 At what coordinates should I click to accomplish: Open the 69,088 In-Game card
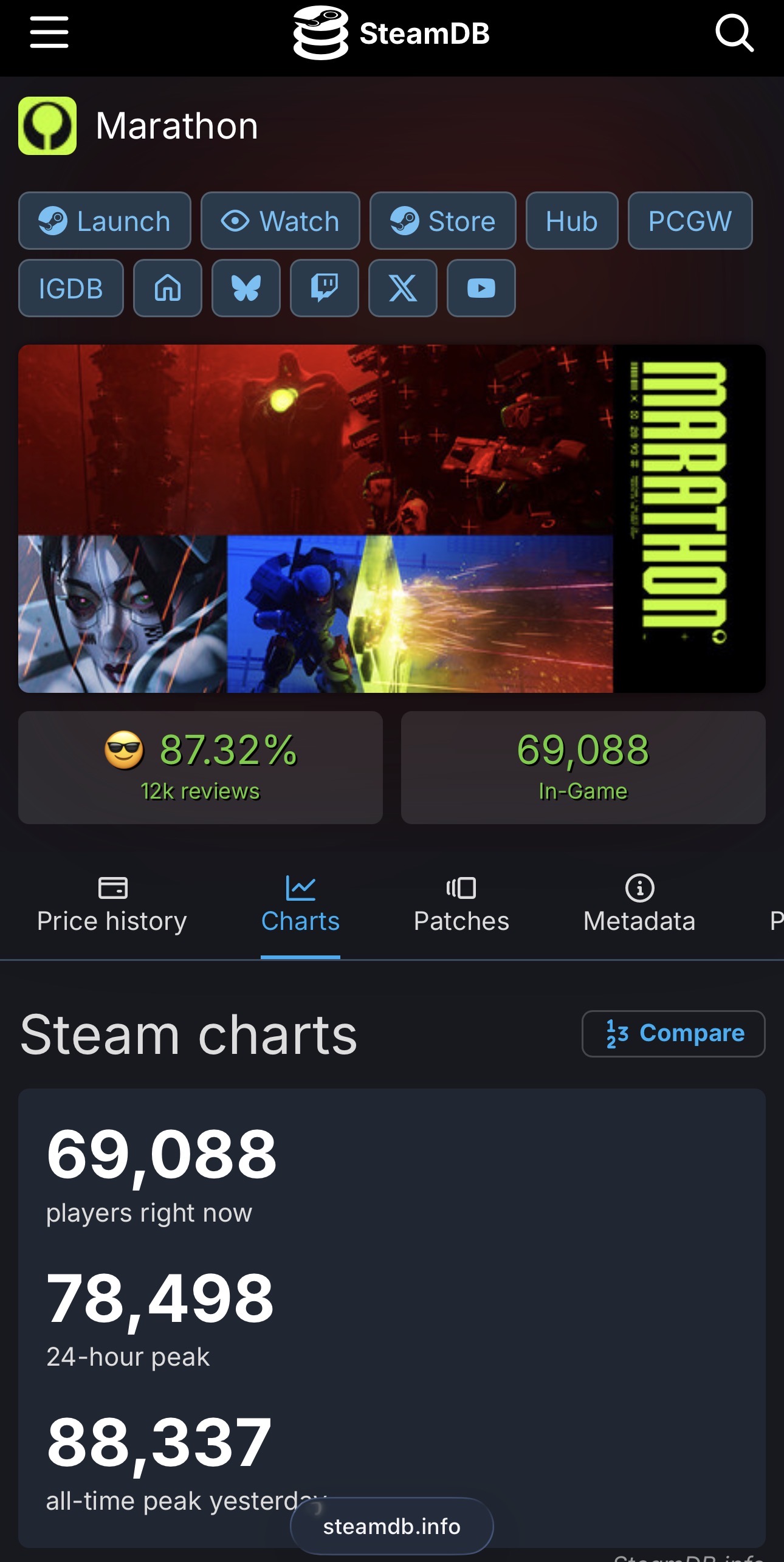583,767
